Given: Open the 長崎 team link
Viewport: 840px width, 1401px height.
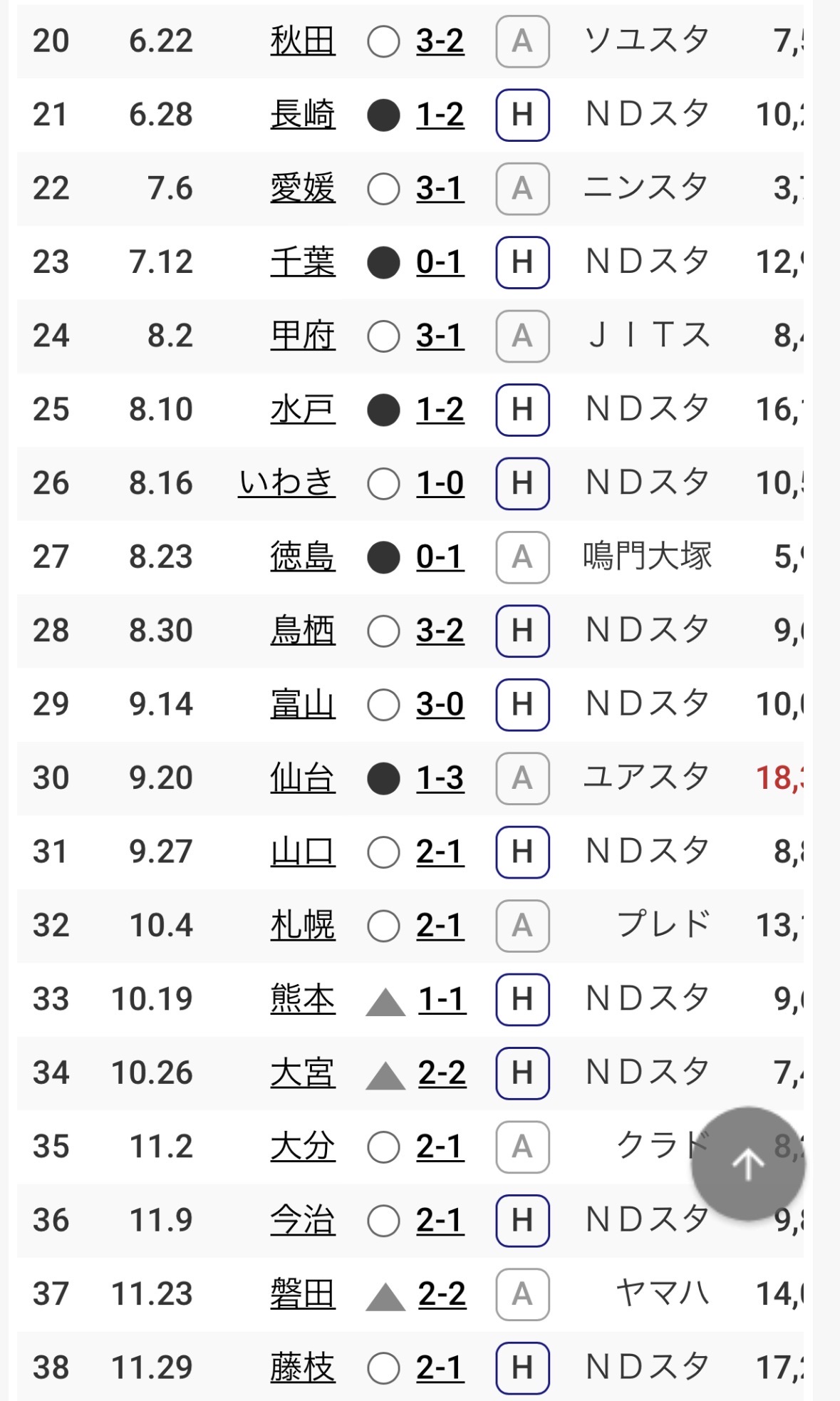Looking at the screenshot, I should (x=303, y=115).
